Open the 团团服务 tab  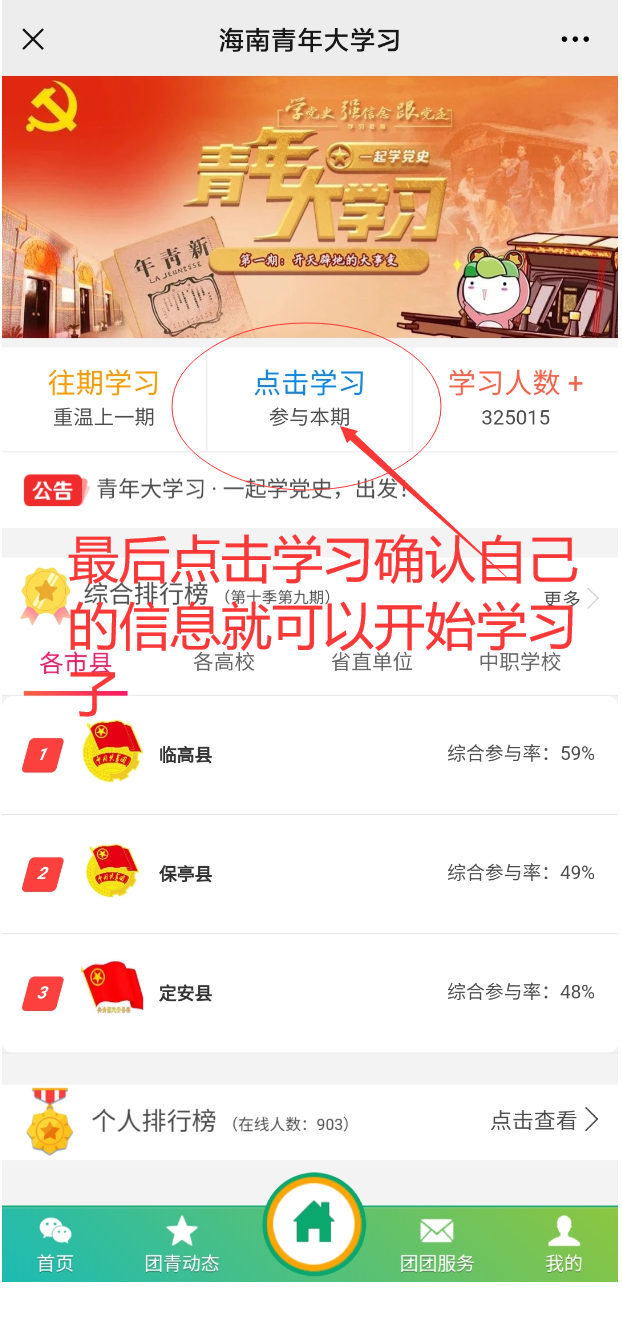pyautogui.click(x=437, y=1244)
